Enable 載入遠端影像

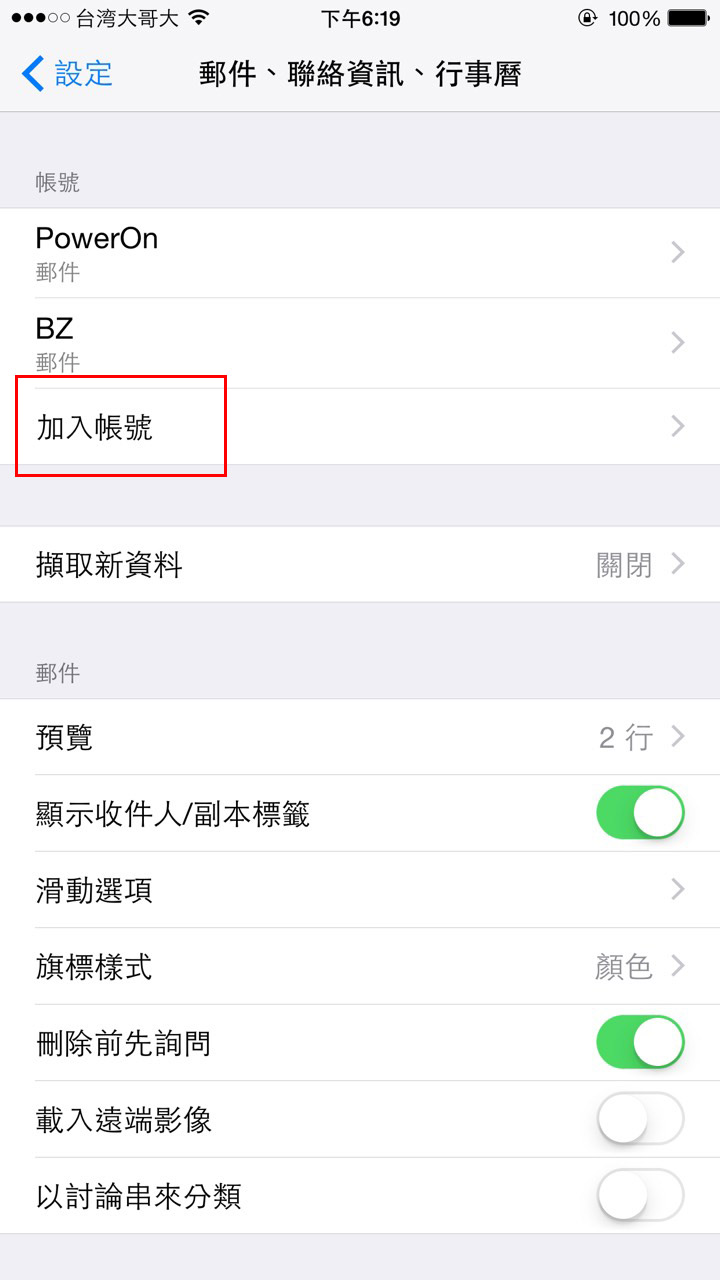tap(640, 1119)
